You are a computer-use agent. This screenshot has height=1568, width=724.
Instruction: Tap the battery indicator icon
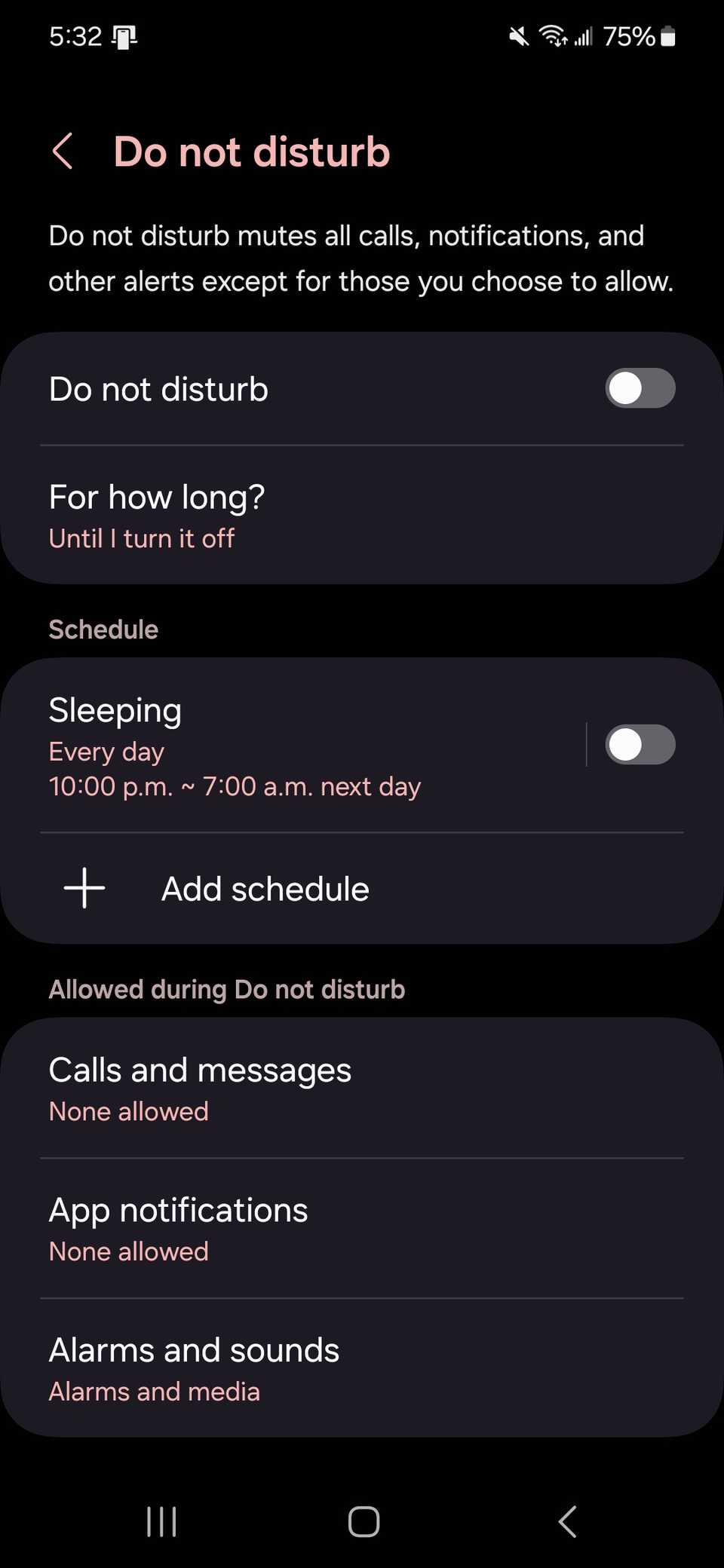(x=668, y=35)
